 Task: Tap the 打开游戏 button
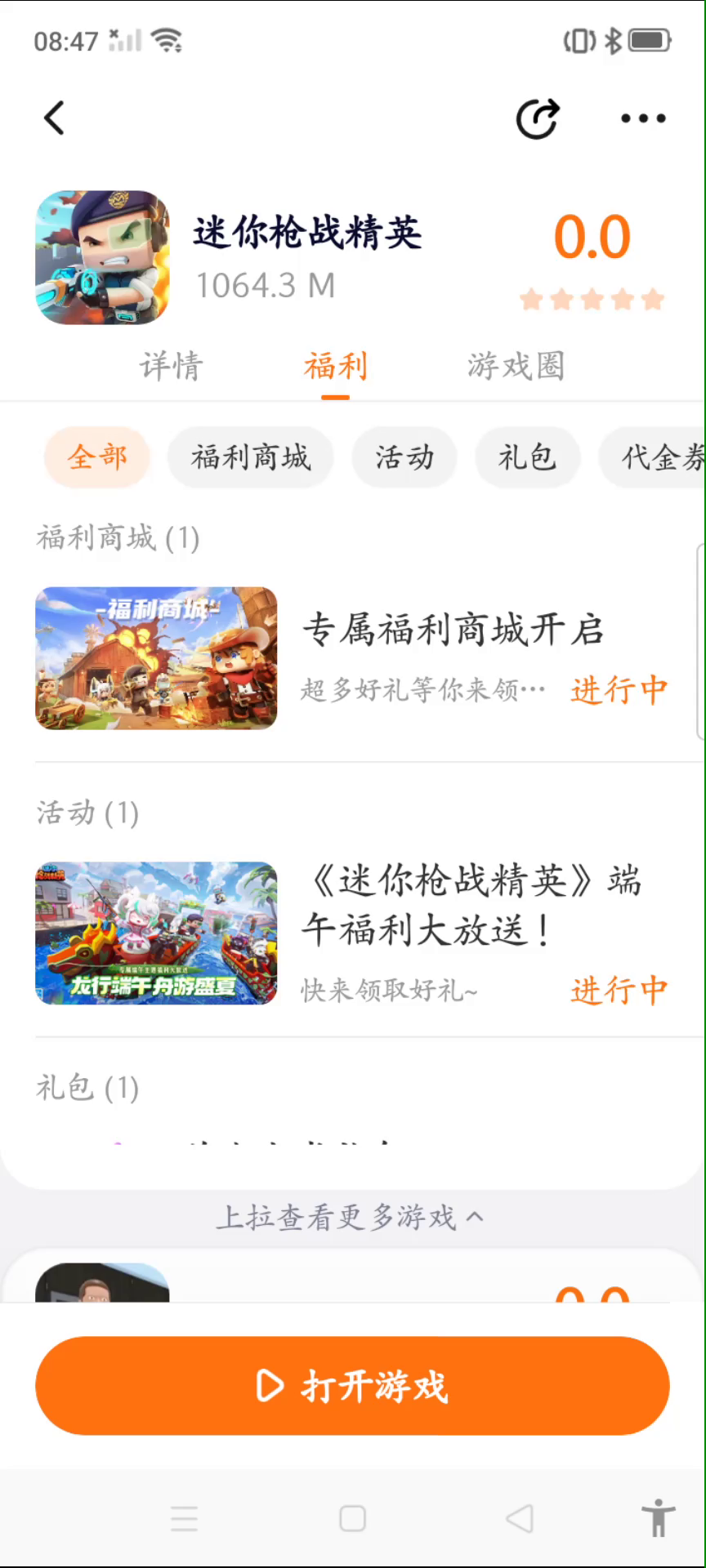(x=352, y=1386)
